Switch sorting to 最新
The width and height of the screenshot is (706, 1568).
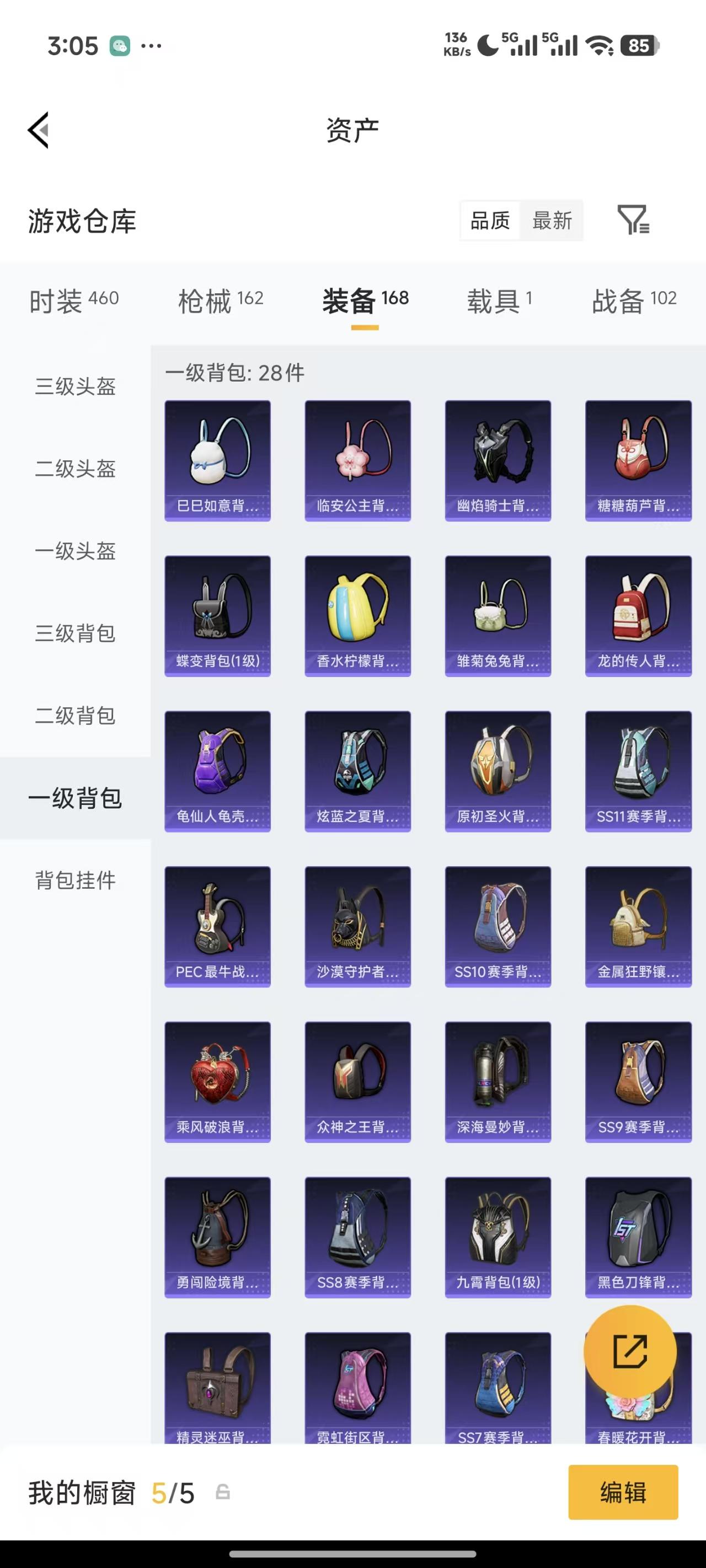pyautogui.click(x=552, y=221)
